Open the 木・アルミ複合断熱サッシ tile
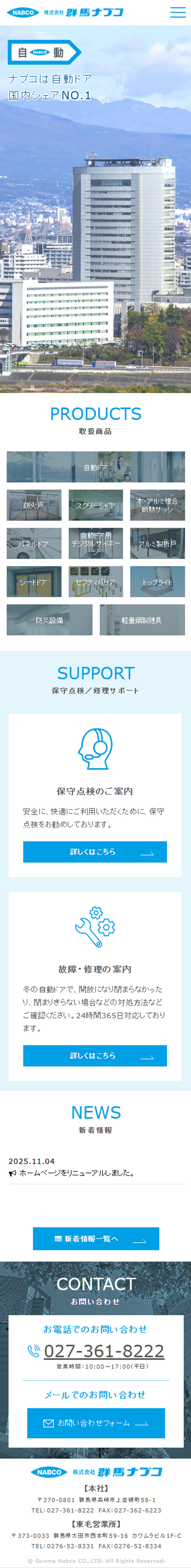Viewport: 191px width, 1568px height. pyautogui.click(x=157, y=505)
